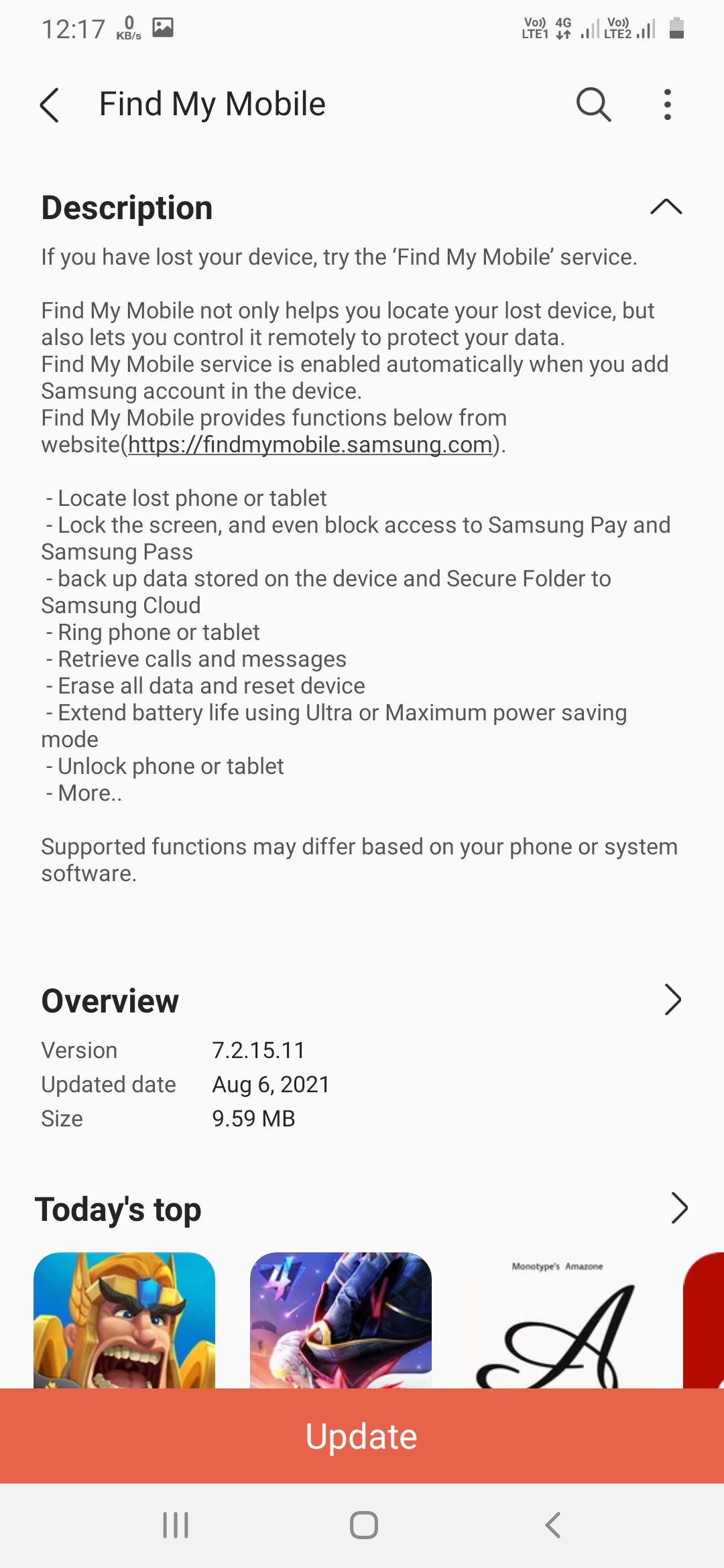Open the findmymobile.samsung.com link
This screenshot has width=724, height=1568.
click(x=310, y=445)
